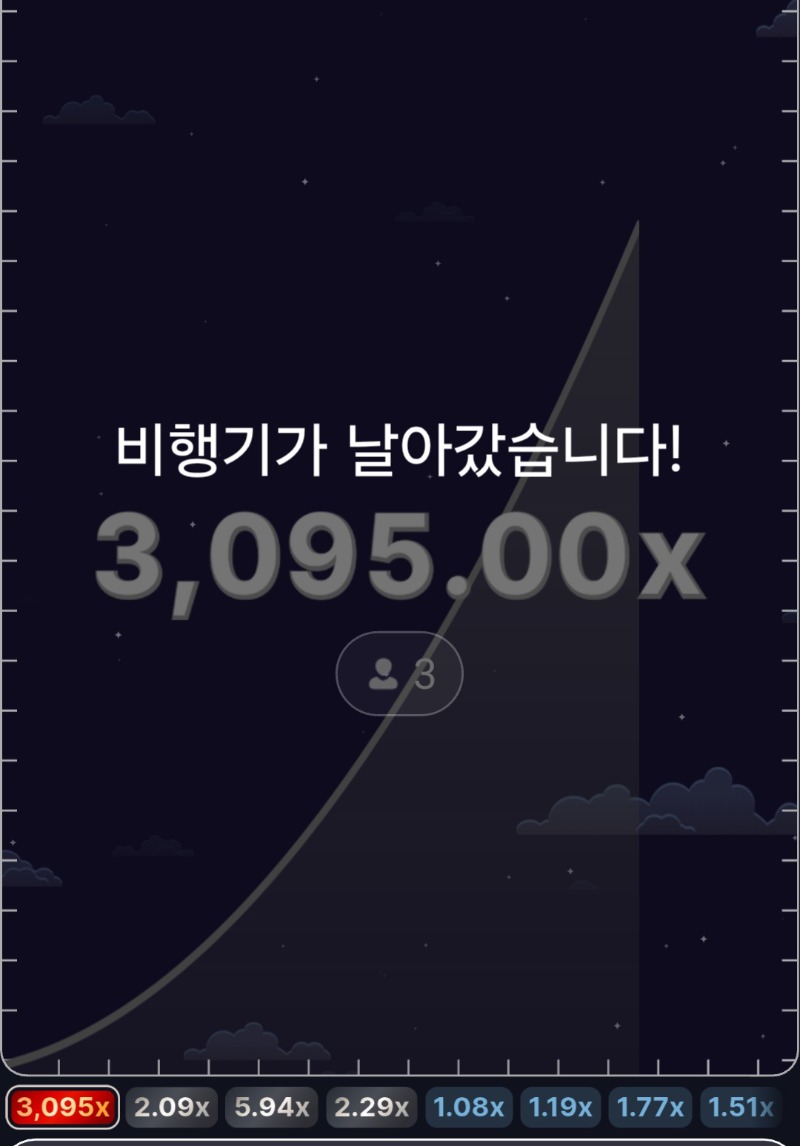Select the 5.94x result chip
Viewport: 800px width, 1146px height.
pyautogui.click(x=272, y=1107)
